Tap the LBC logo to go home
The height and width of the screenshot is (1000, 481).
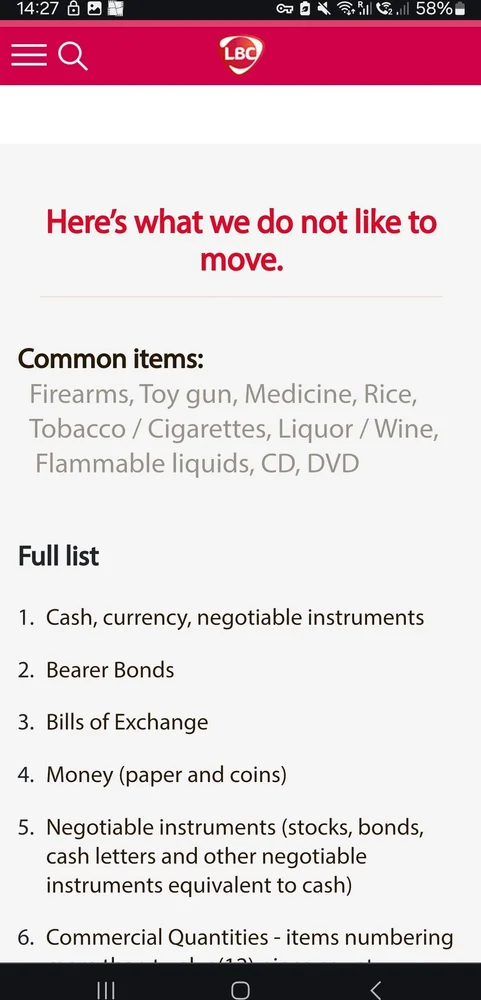click(x=240, y=55)
